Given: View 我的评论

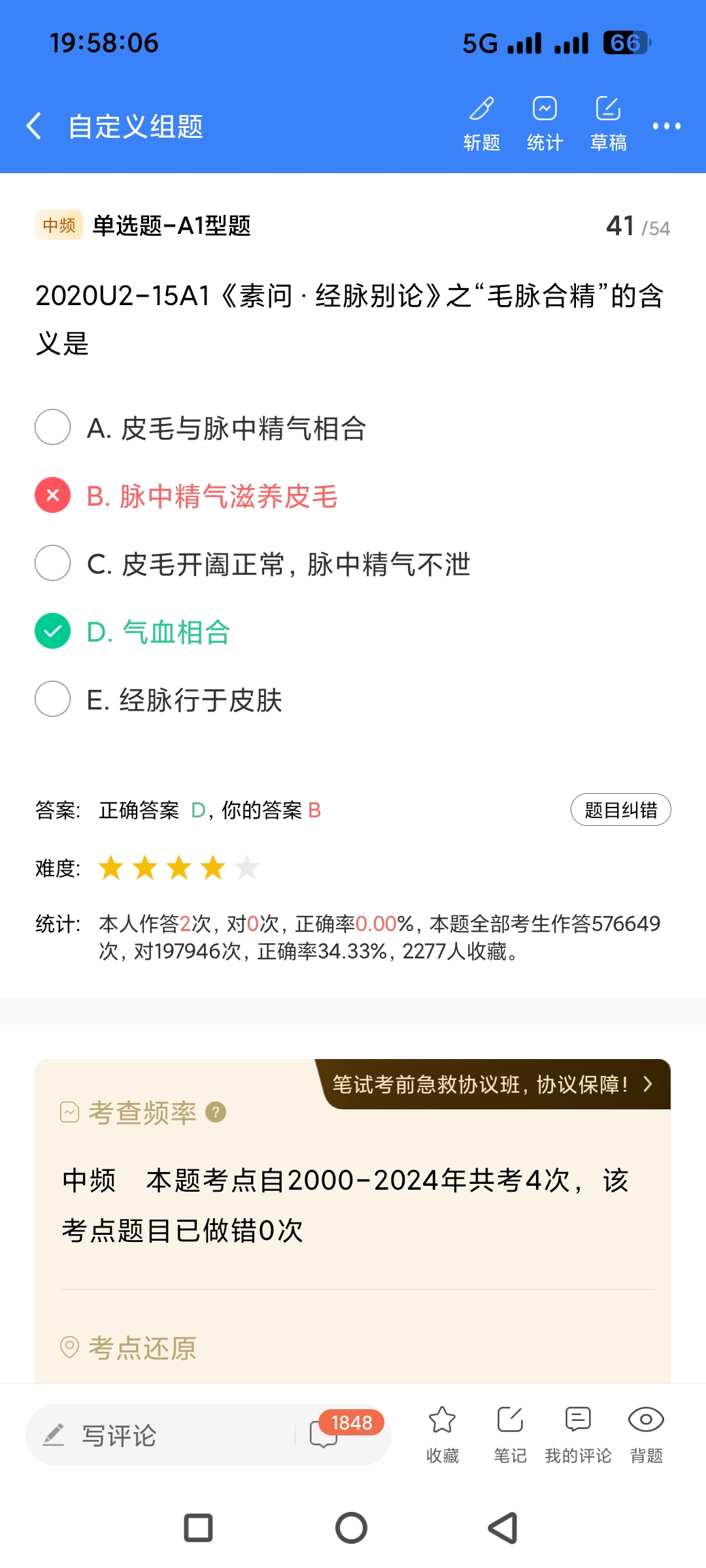Looking at the screenshot, I should point(578,1433).
